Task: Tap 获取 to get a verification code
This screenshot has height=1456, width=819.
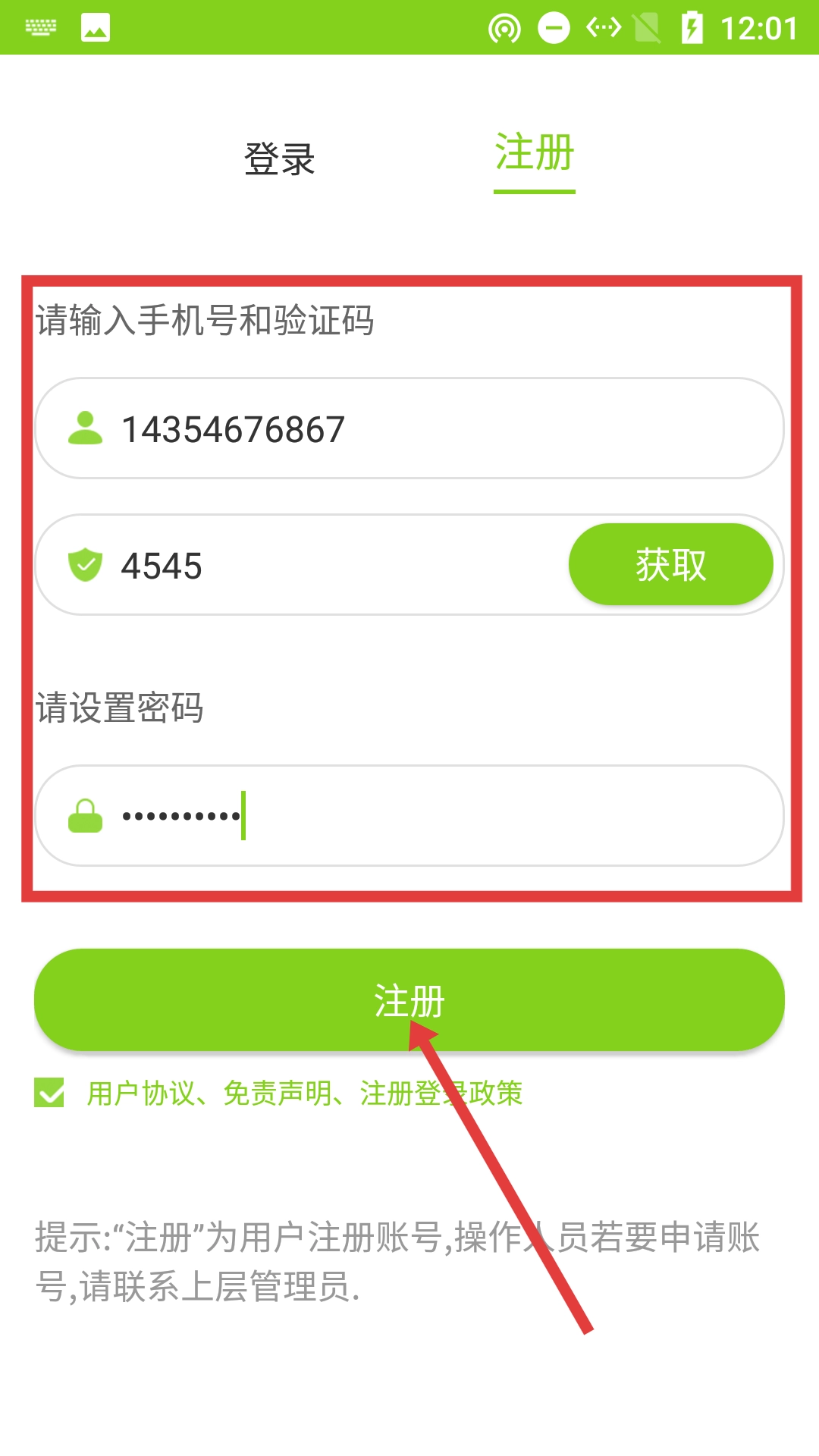Action: click(670, 565)
